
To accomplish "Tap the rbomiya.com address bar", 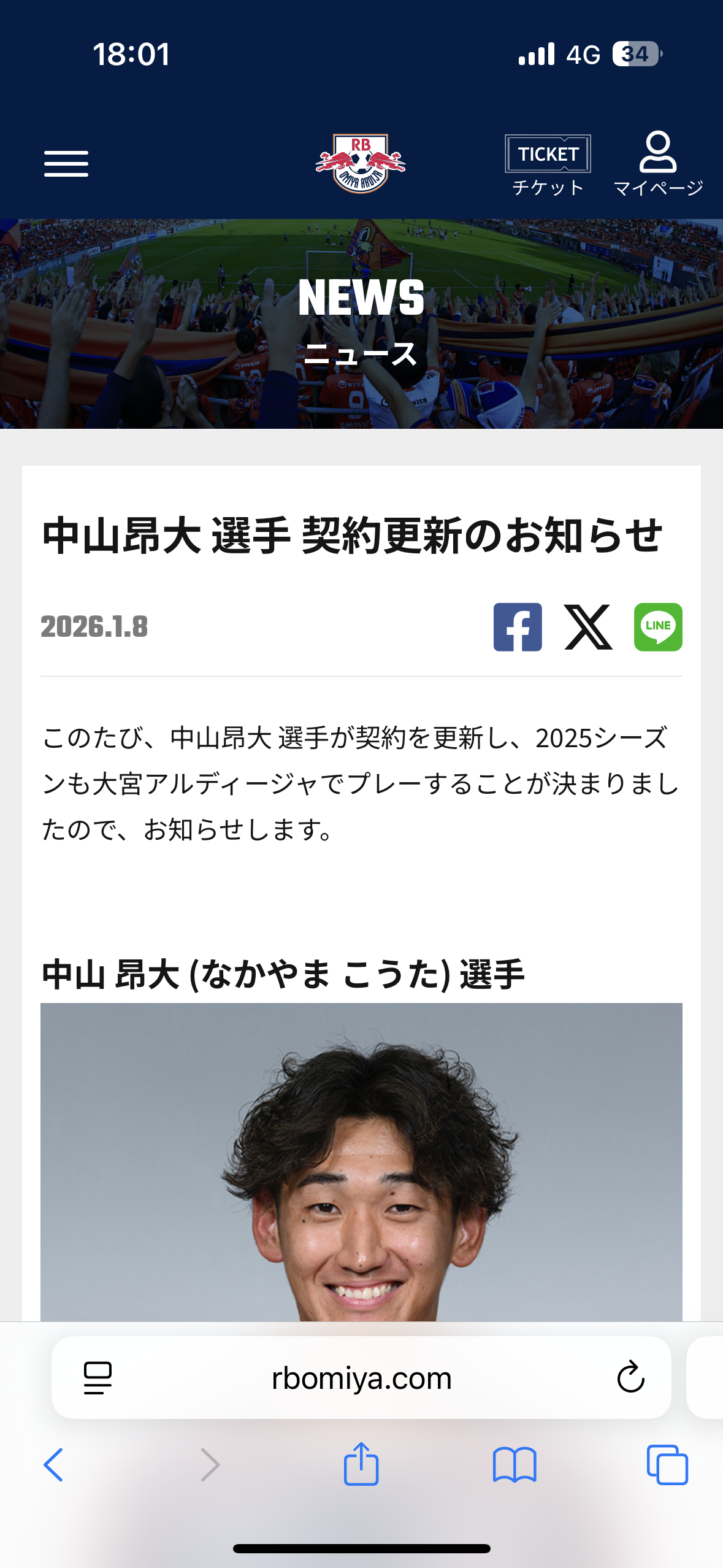I will (361, 1378).
